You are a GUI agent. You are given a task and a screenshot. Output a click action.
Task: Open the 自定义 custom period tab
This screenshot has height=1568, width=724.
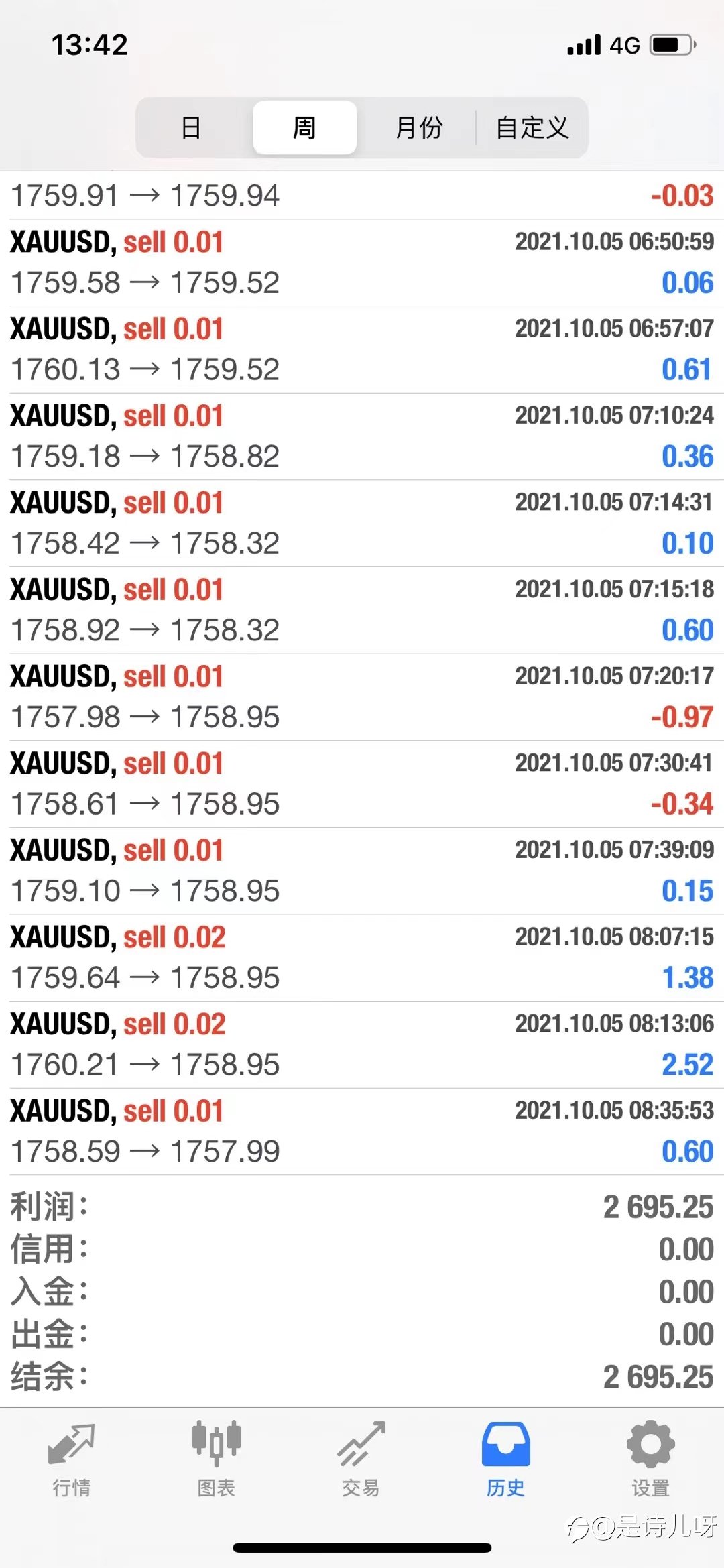tap(532, 127)
